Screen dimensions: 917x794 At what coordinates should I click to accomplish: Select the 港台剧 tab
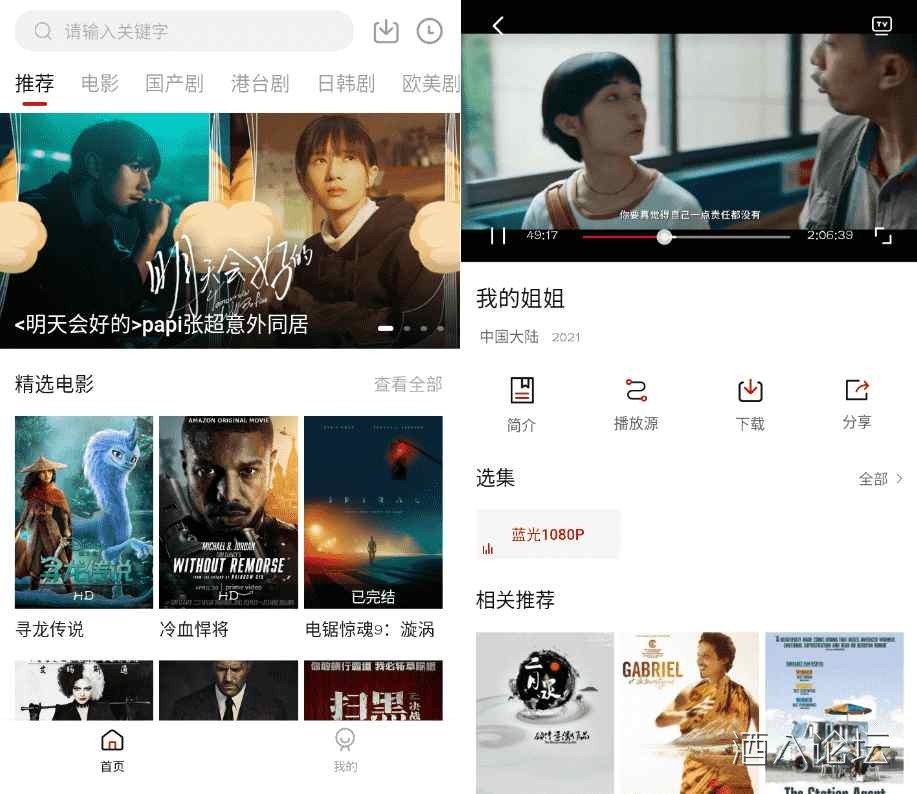point(260,84)
